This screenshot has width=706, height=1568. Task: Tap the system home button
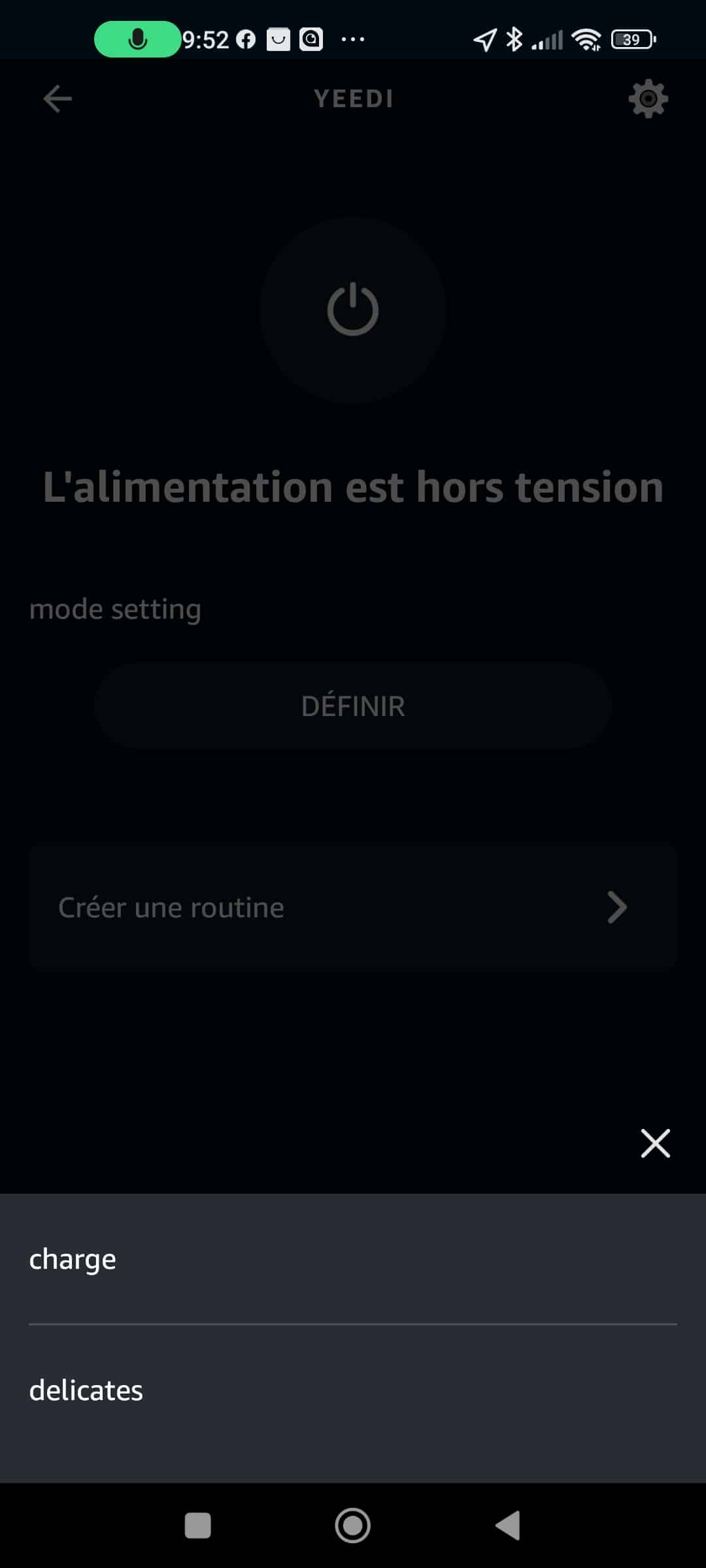coord(352,1526)
